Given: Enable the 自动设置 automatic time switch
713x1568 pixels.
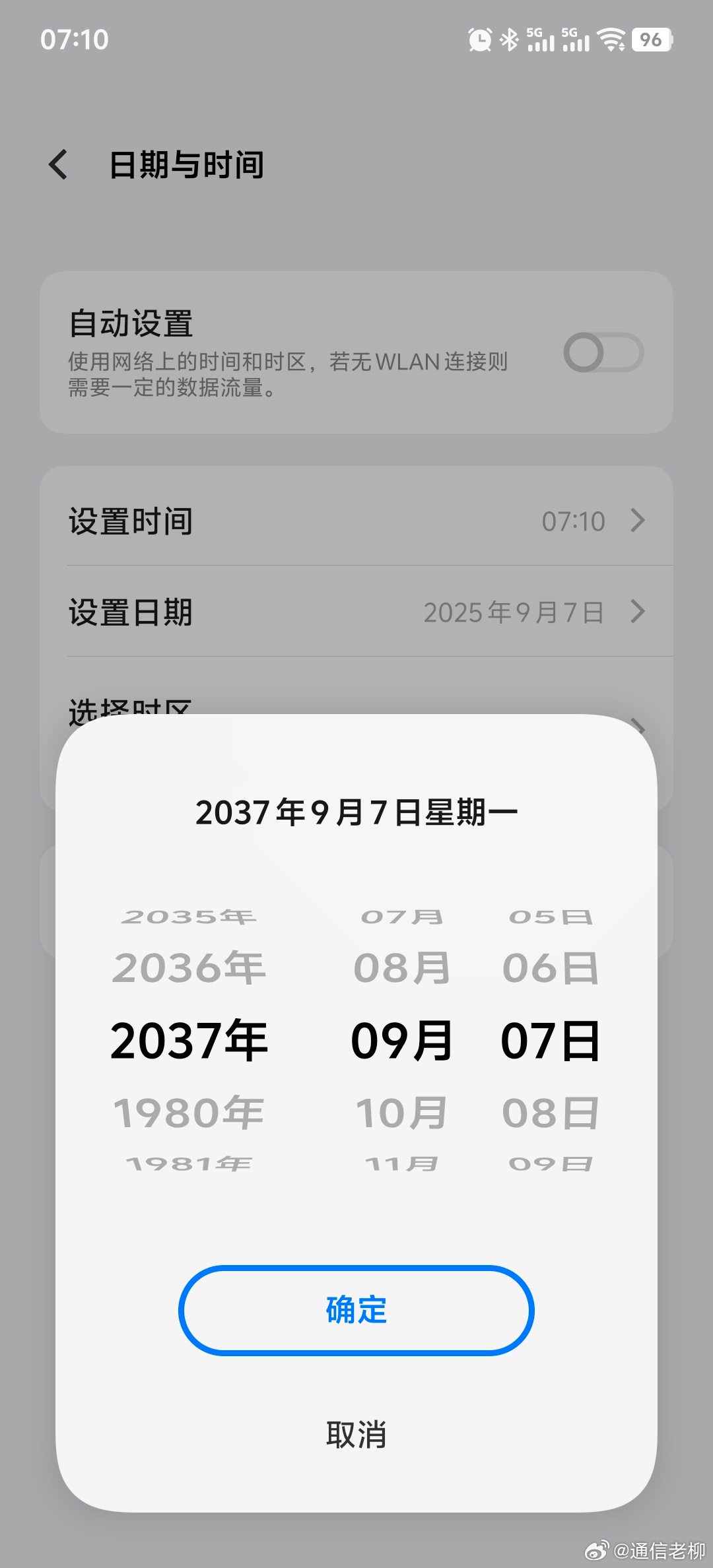Looking at the screenshot, I should pos(605,353).
